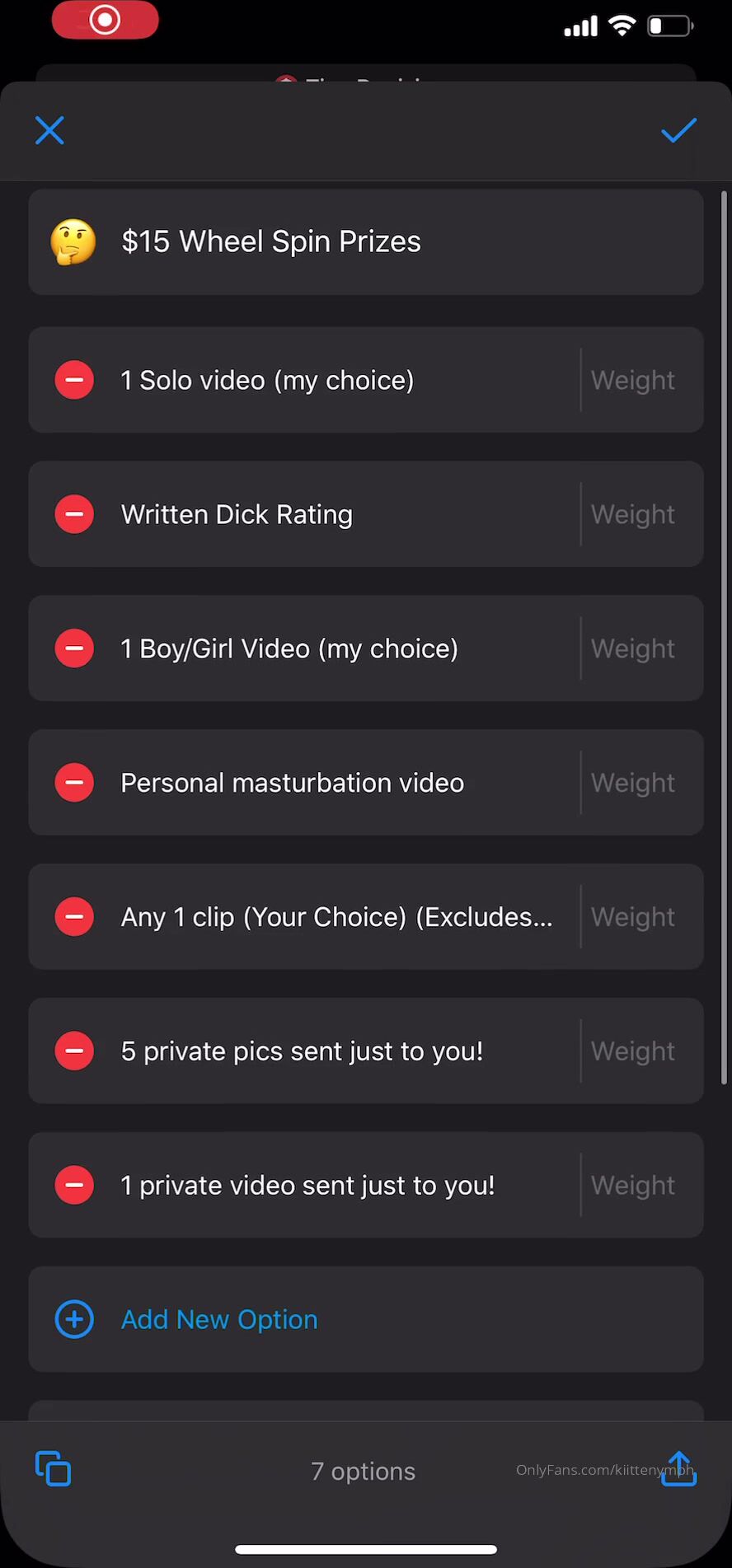Delete the 5 private pics option
732x1568 pixels.
click(x=74, y=1051)
